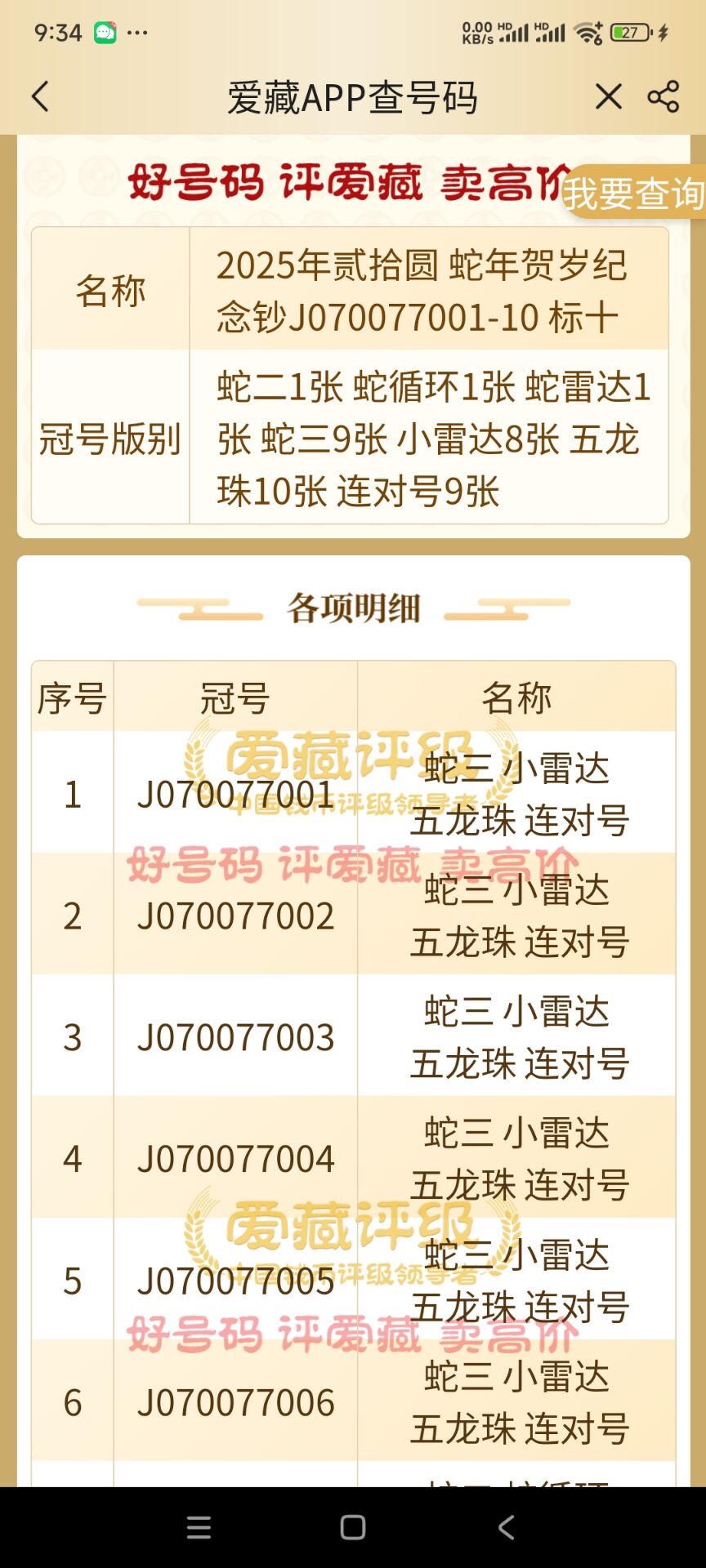706x1568 pixels.
Task: Tap the 我要查询 button
Action: (x=633, y=193)
